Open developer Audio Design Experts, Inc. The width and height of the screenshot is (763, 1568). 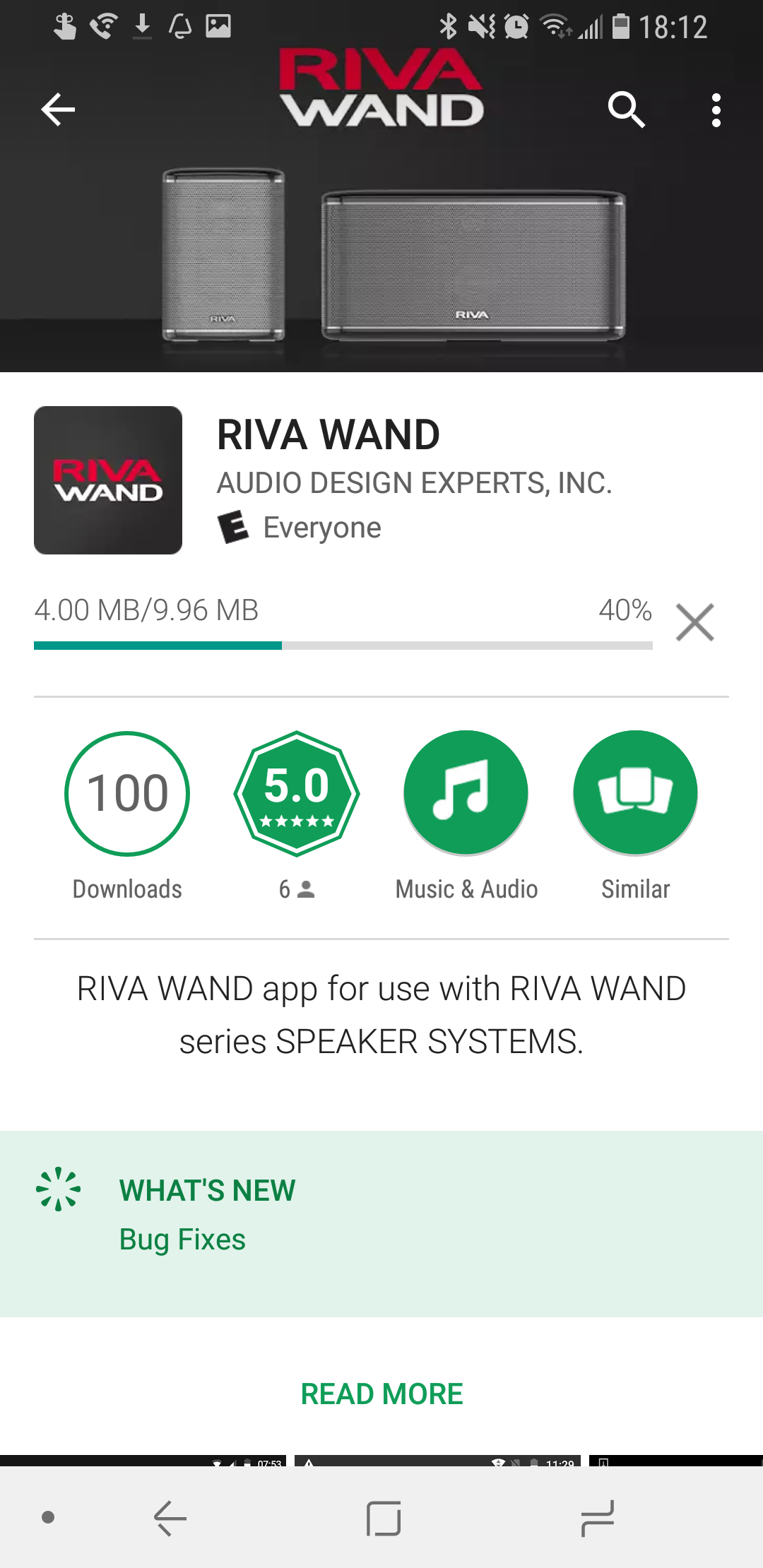coord(414,483)
